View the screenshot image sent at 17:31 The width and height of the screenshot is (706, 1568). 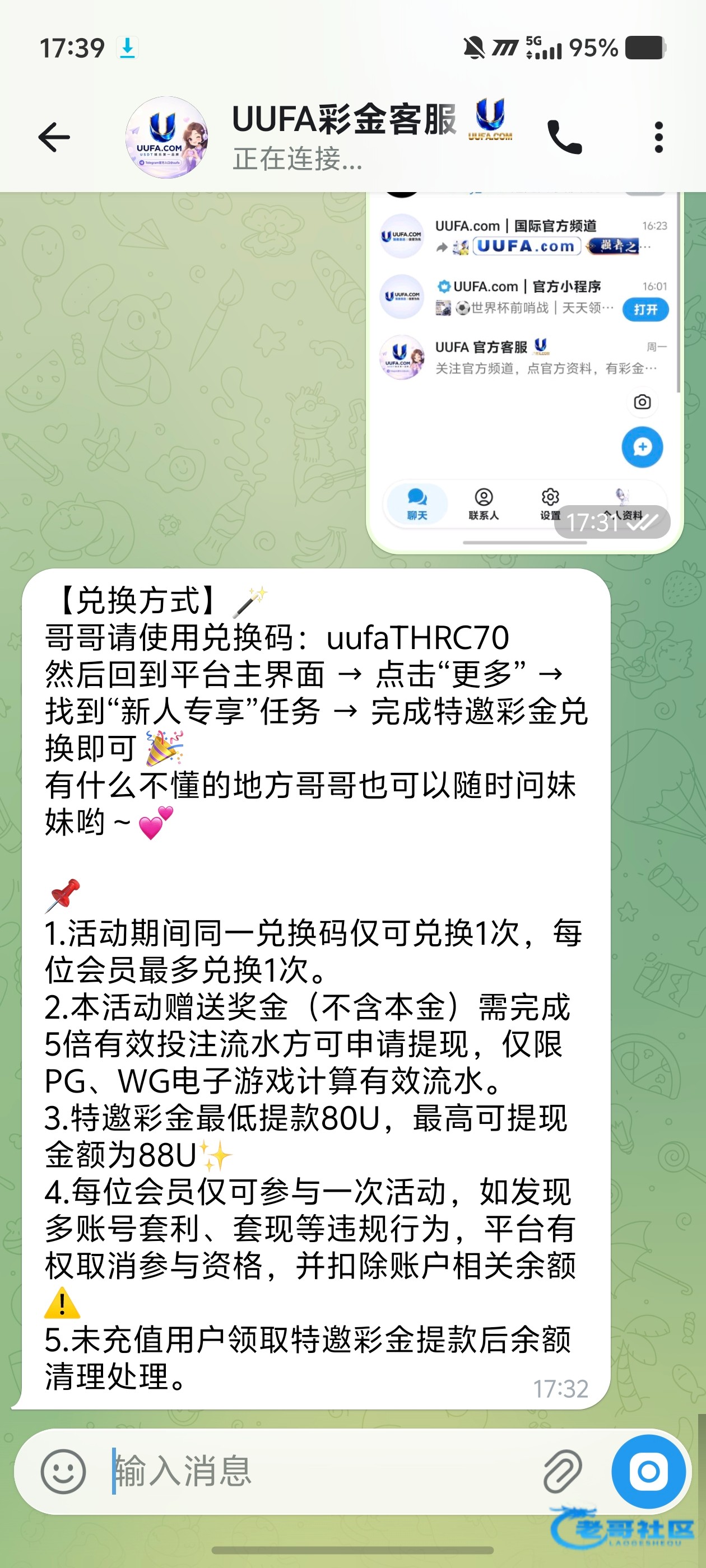coord(524,372)
